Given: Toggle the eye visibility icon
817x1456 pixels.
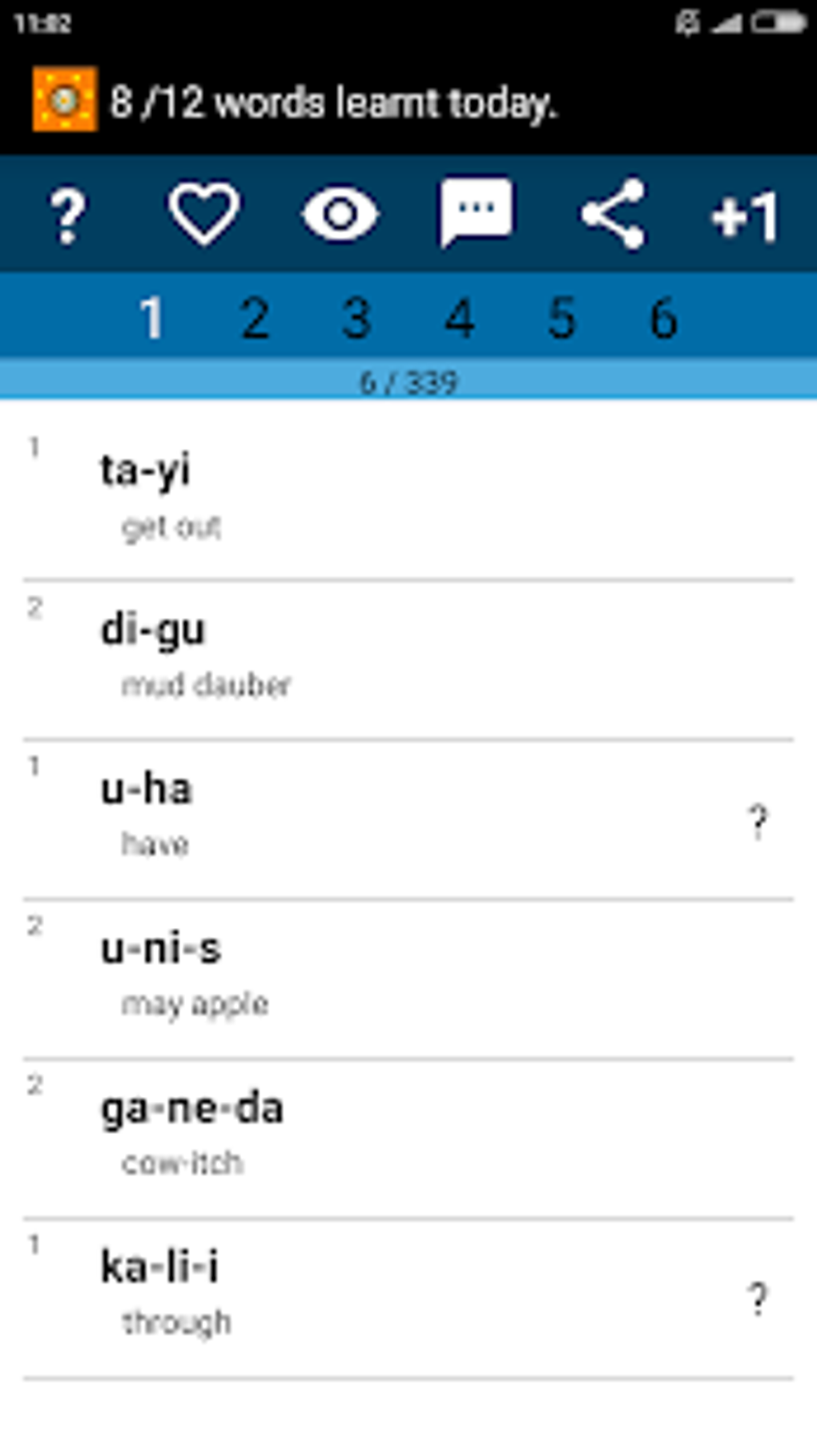Looking at the screenshot, I should (340, 214).
